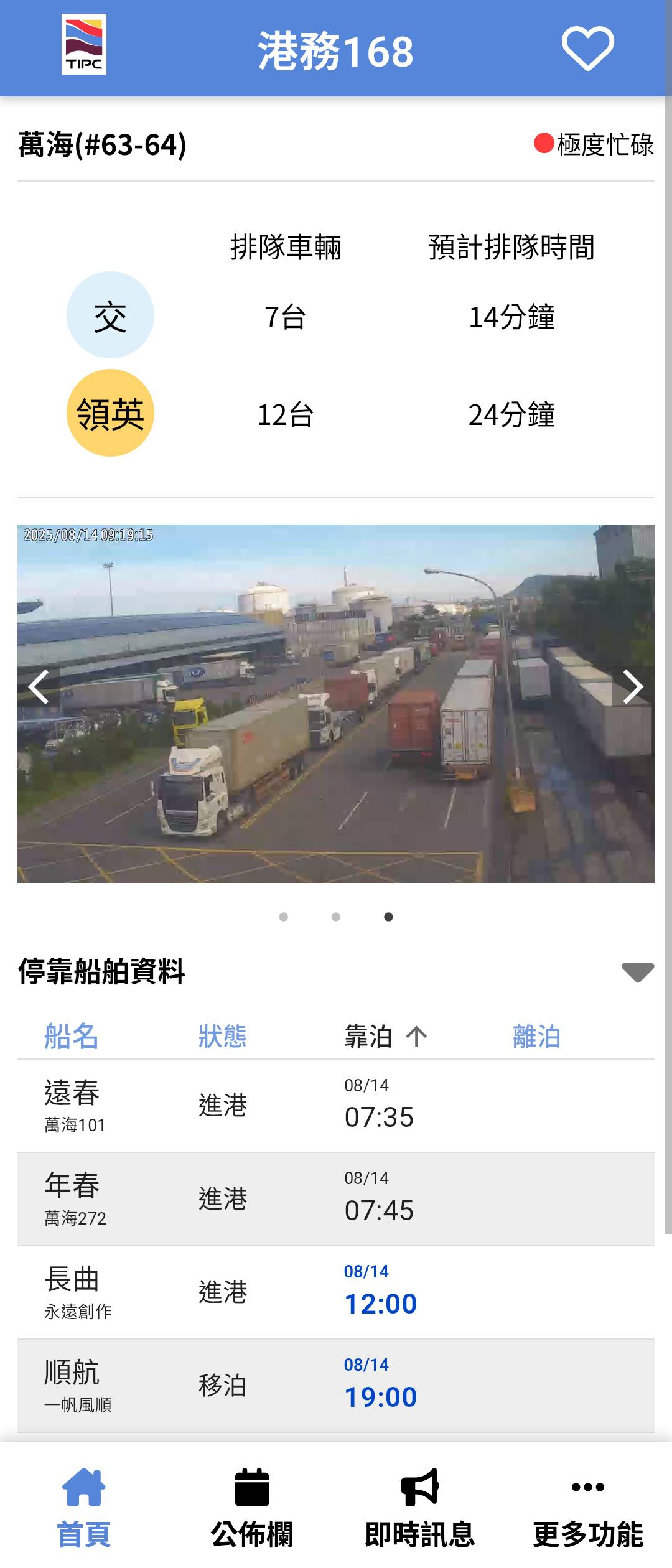672x1568 pixels.
Task: Jump to the second camera image dot
Action: pos(336,917)
